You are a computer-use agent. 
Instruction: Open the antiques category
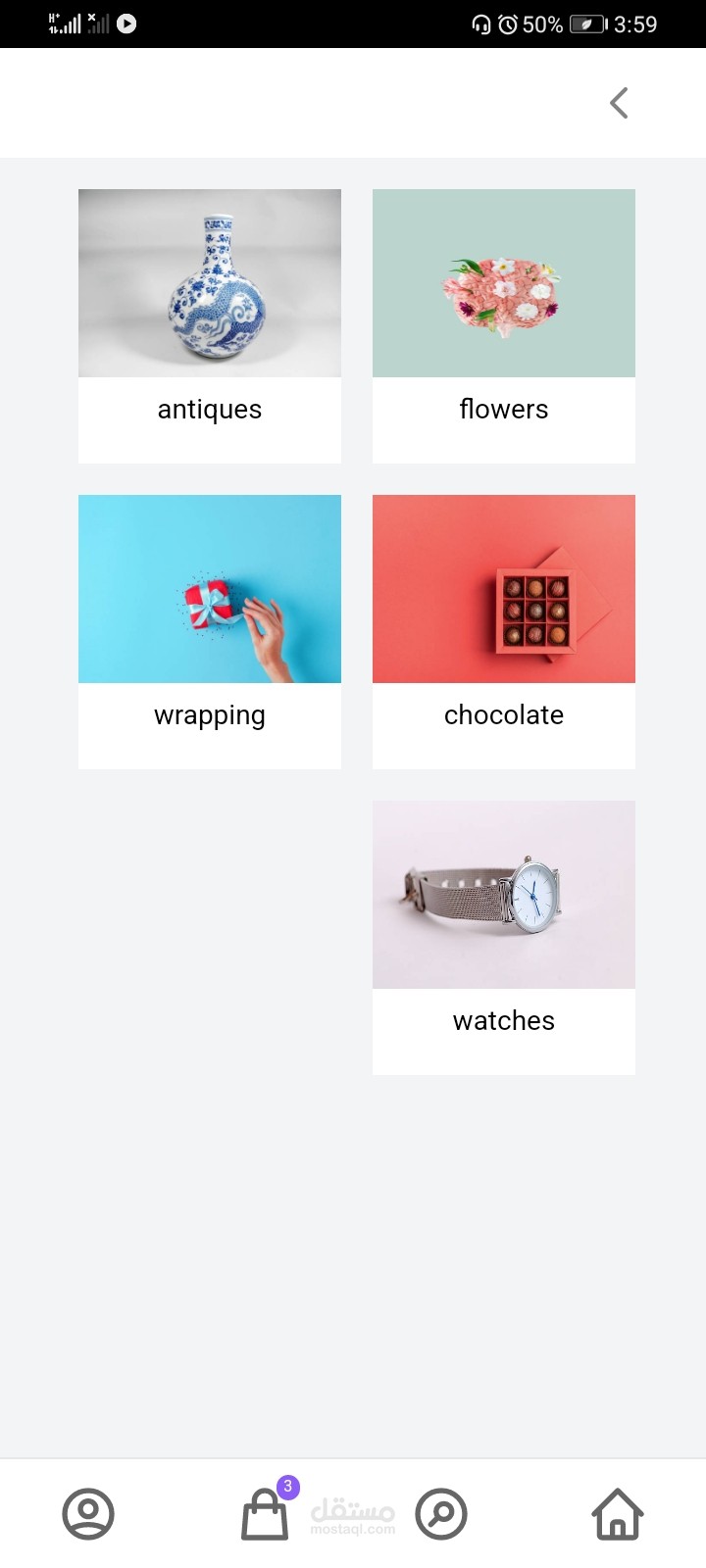pyautogui.click(x=210, y=326)
